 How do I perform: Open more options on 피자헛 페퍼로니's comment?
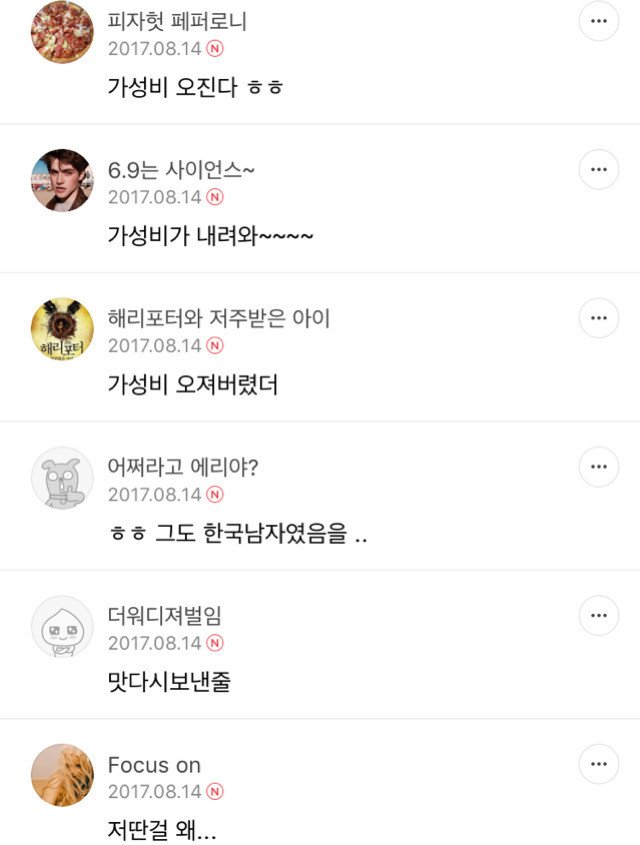point(599,21)
